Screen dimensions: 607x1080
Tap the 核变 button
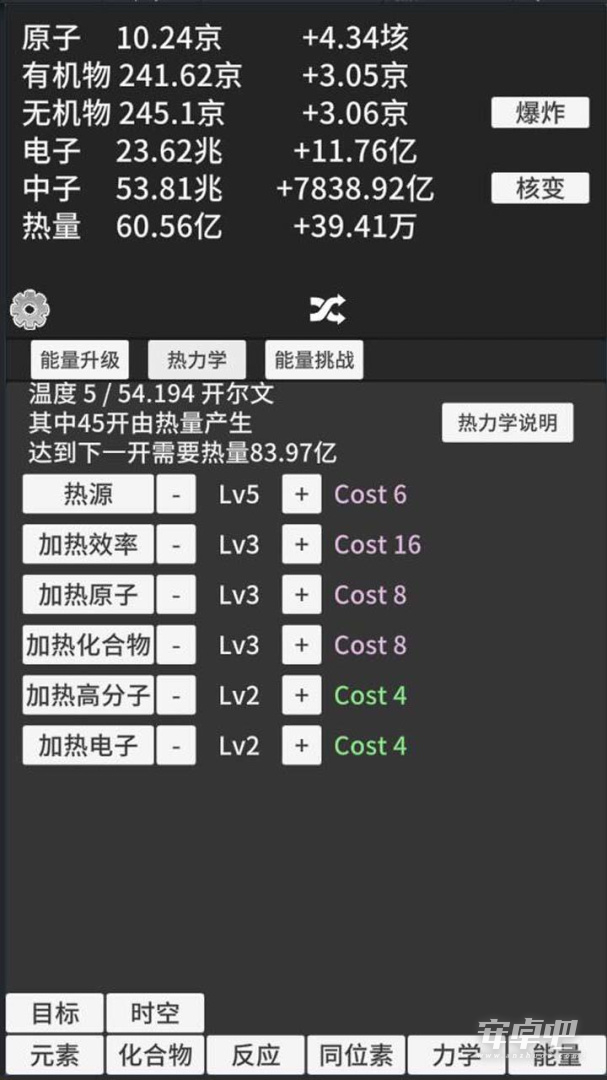[540, 188]
